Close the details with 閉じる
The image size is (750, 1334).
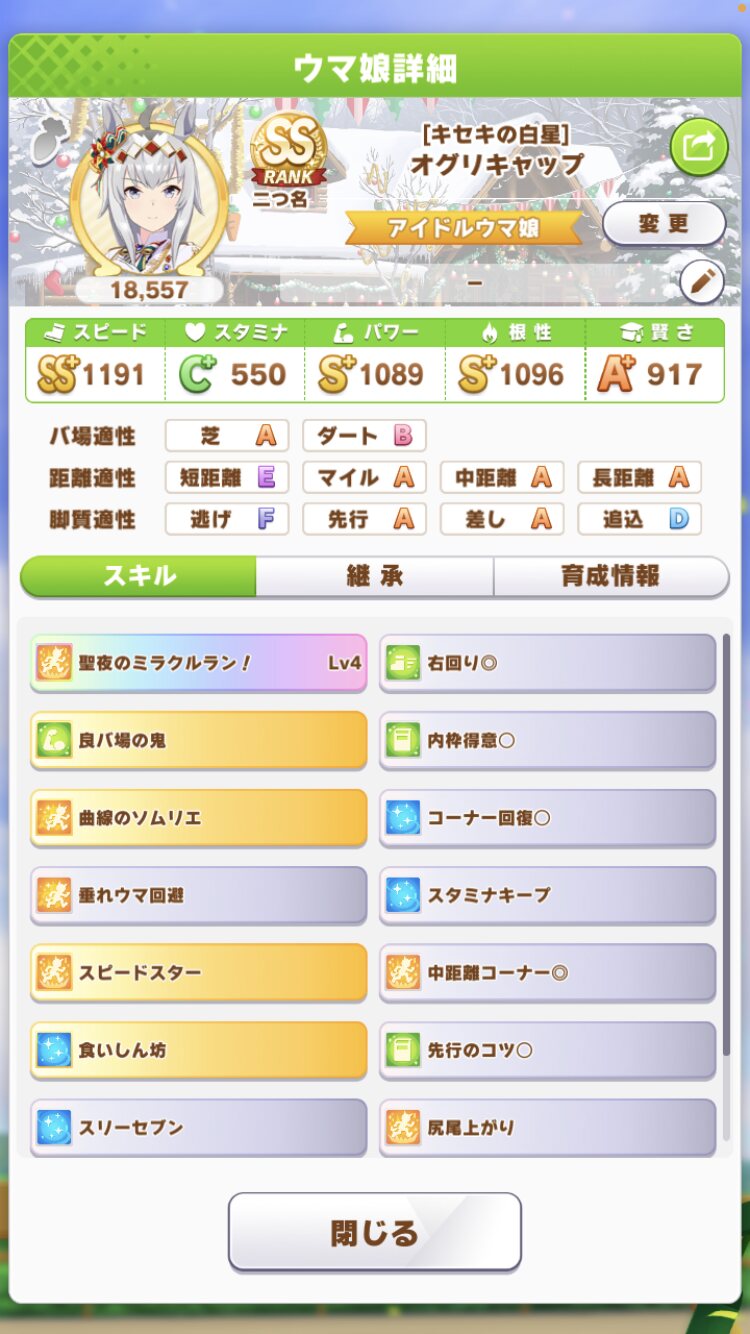[x=374, y=1232]
